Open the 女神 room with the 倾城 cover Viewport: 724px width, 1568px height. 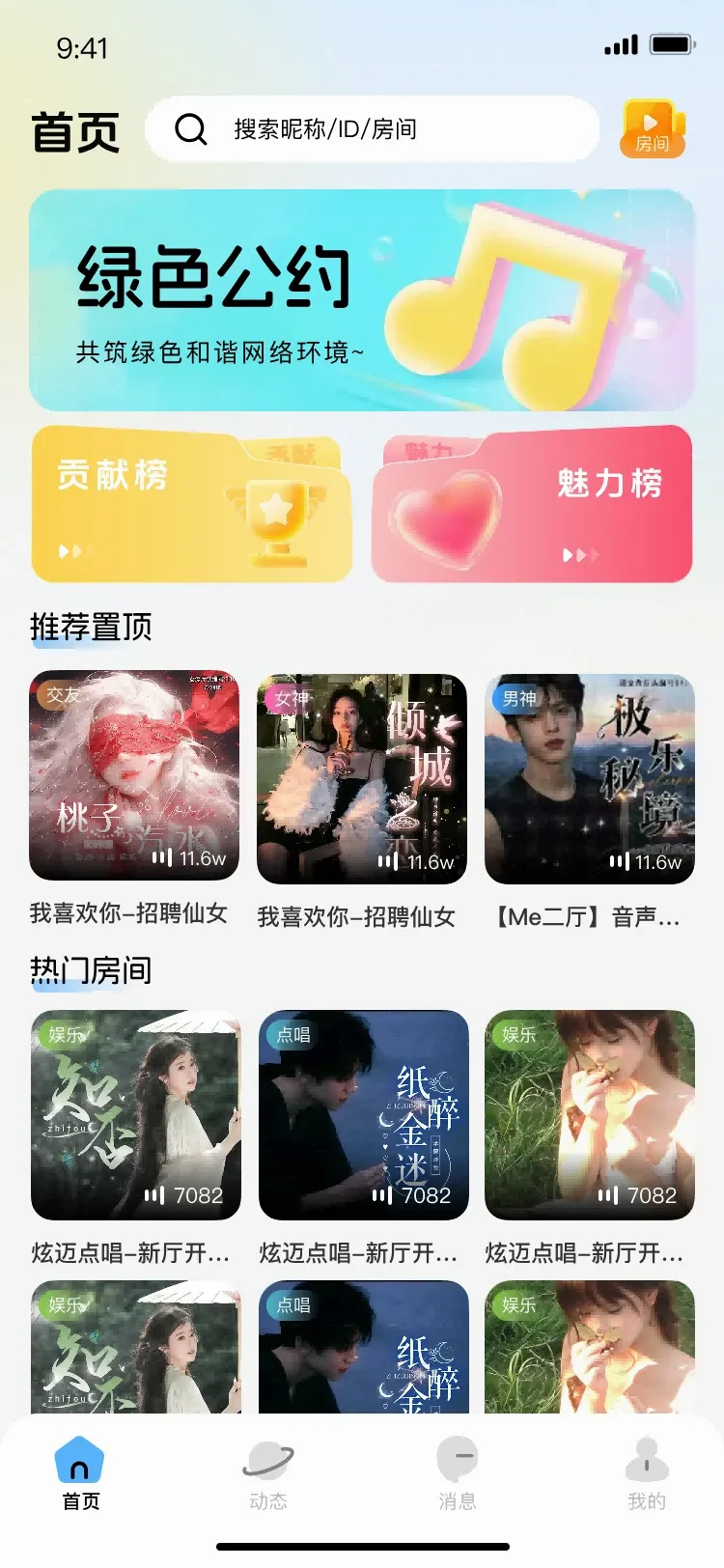(362, 779)
